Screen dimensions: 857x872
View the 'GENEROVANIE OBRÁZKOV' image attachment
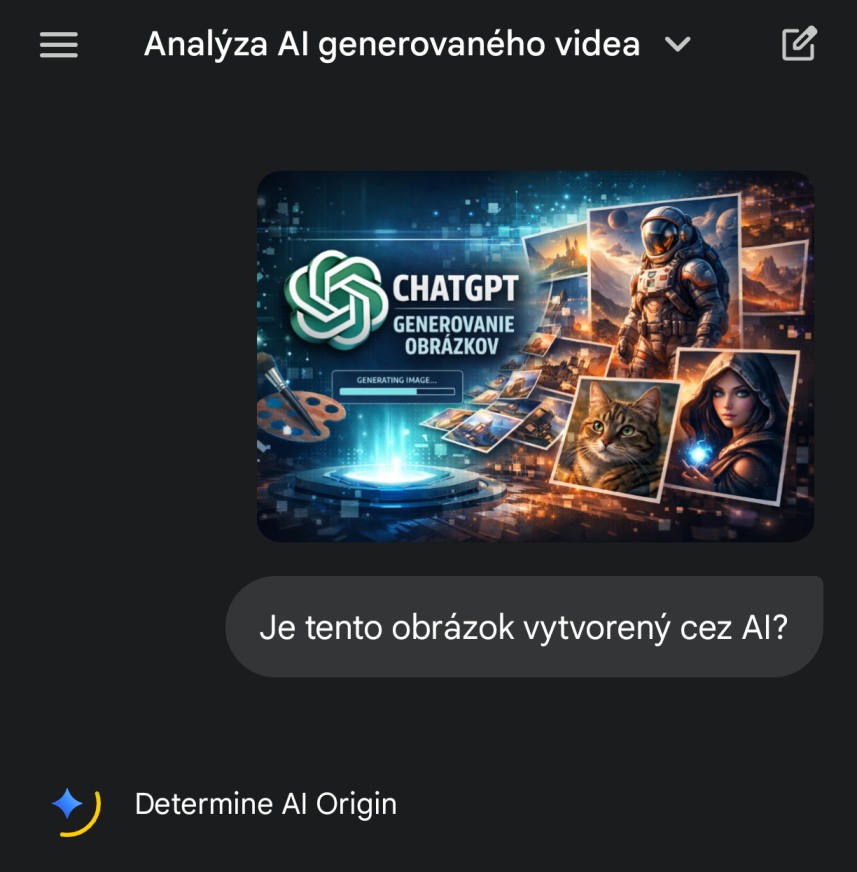pos(536,356)
